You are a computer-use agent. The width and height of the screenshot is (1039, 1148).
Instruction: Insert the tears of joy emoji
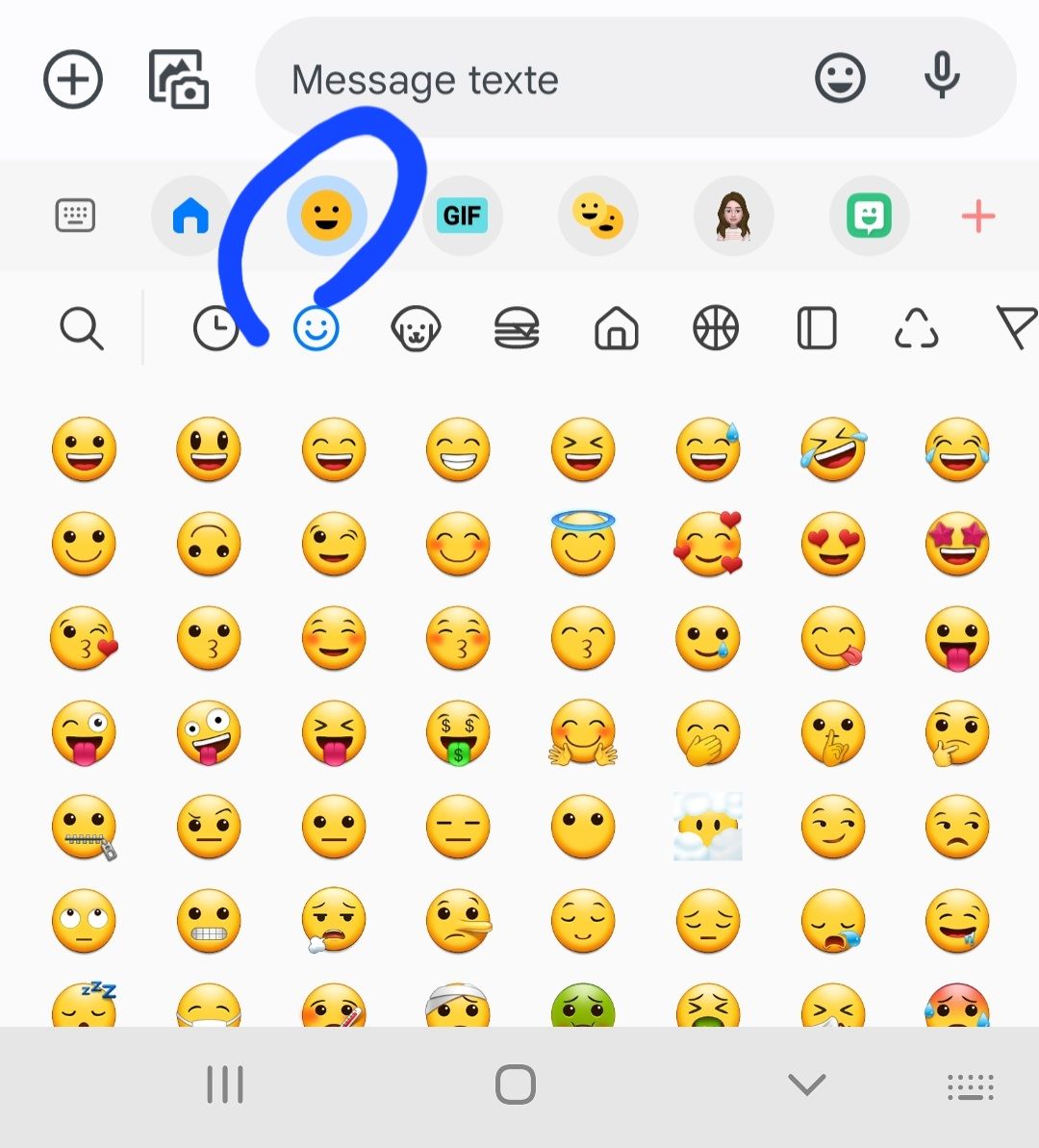957,449
